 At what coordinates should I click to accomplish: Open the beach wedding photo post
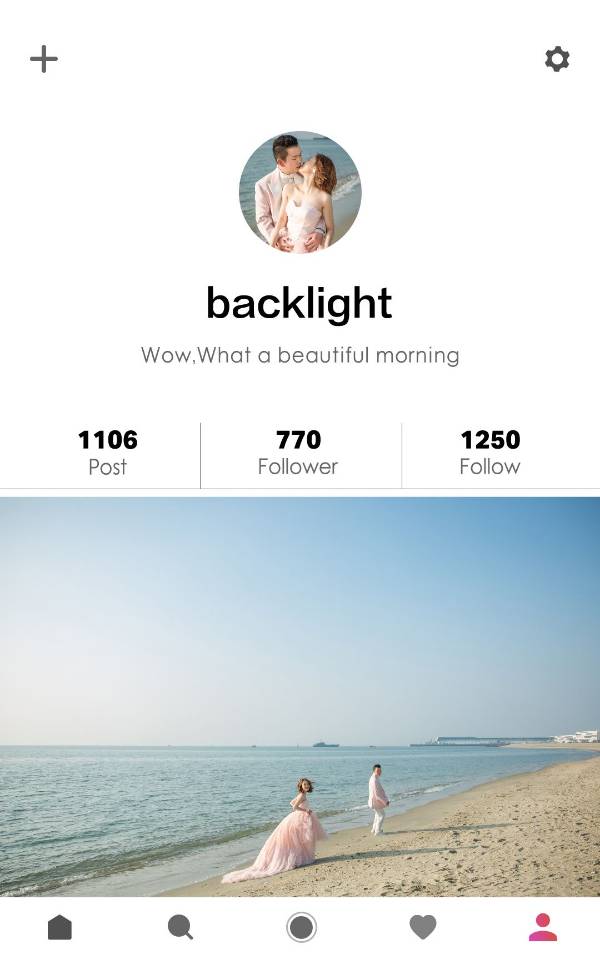click(300, 696)
